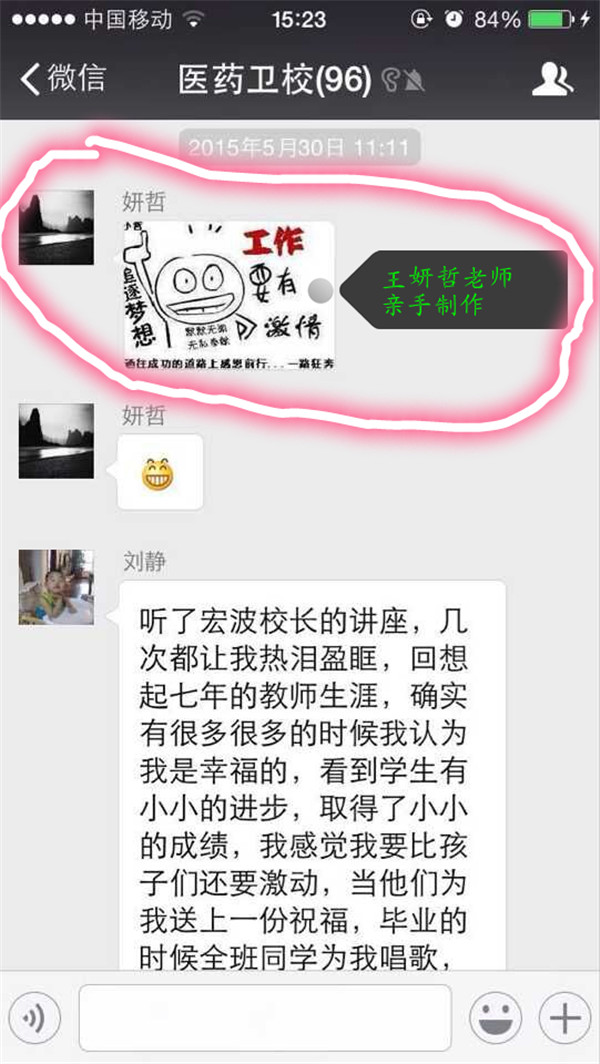This screenshot has height=1064, width=600.
Task: Open the picture message sent by 妍哲
Action: point(228,295)
